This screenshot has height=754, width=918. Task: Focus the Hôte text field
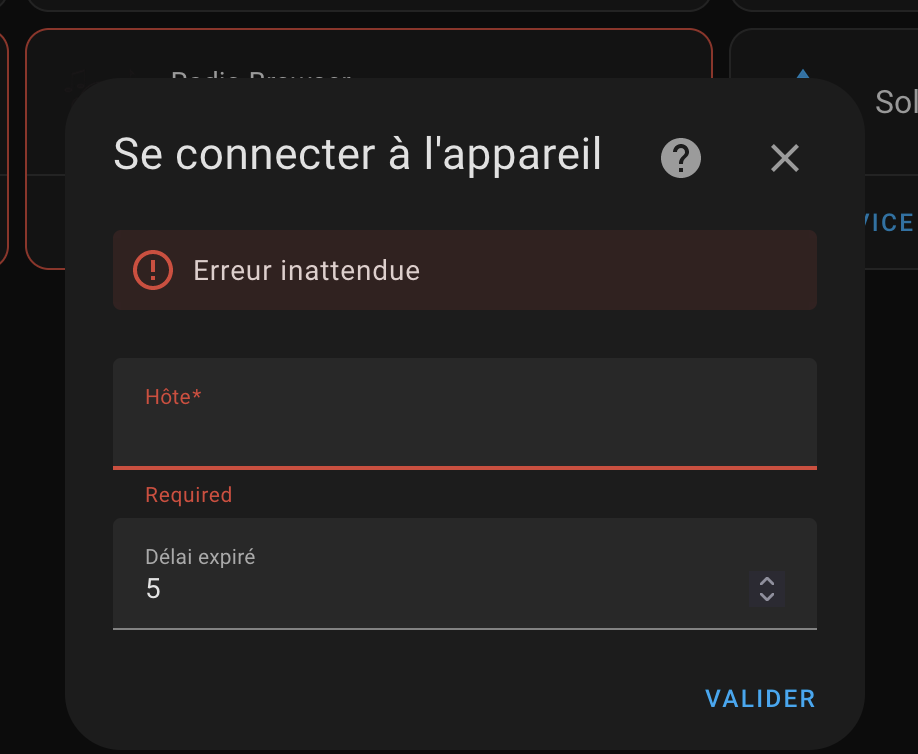coord(464,430)
